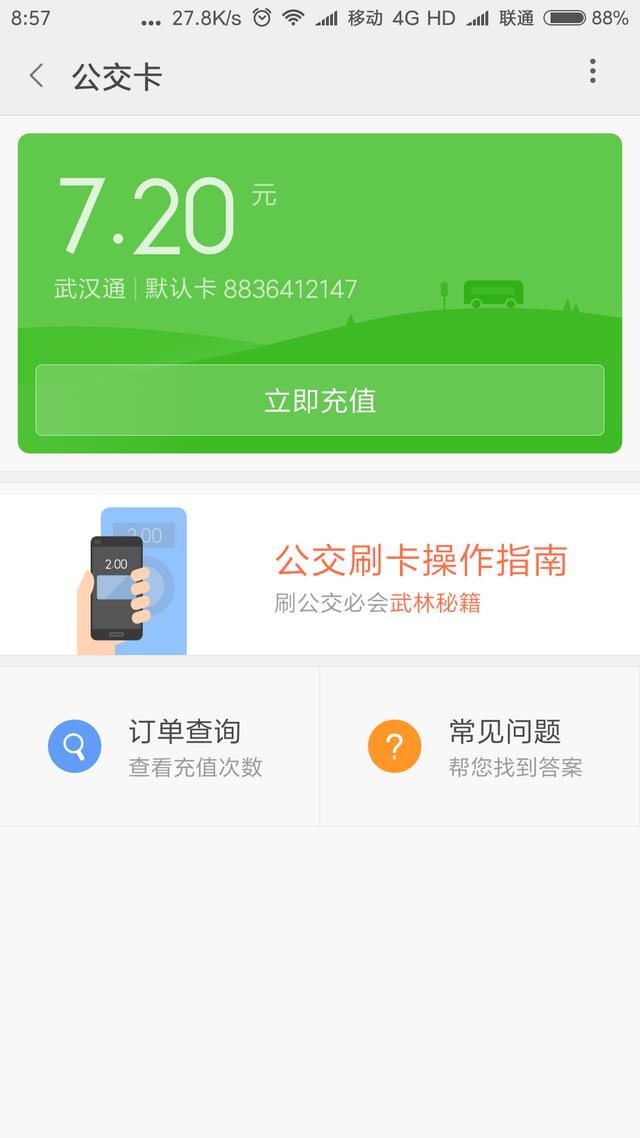Open the three-dot overflow menu
640x1138 pixels.
click(592, 71)
